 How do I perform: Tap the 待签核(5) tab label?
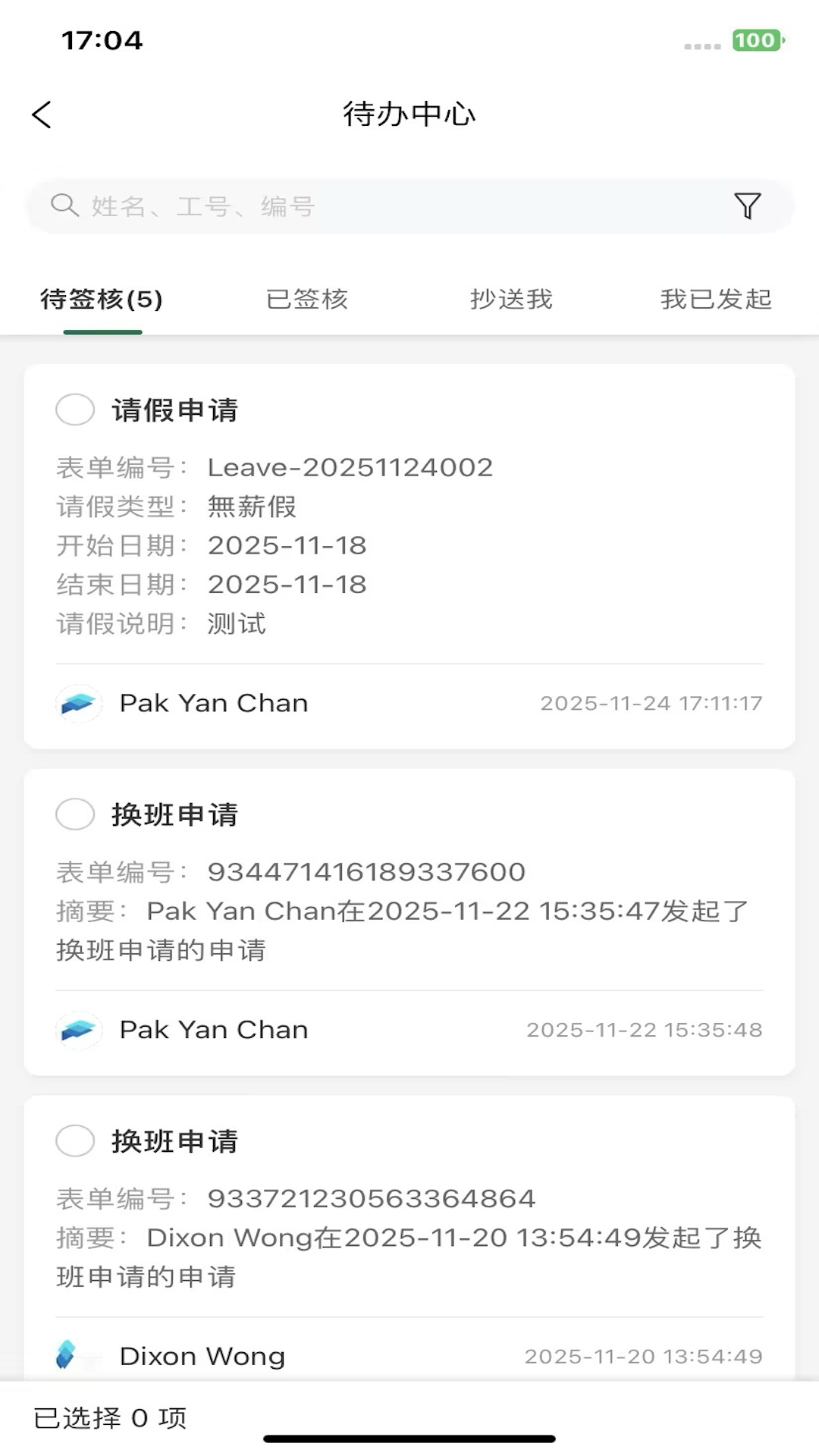click(x=103, y=299)
